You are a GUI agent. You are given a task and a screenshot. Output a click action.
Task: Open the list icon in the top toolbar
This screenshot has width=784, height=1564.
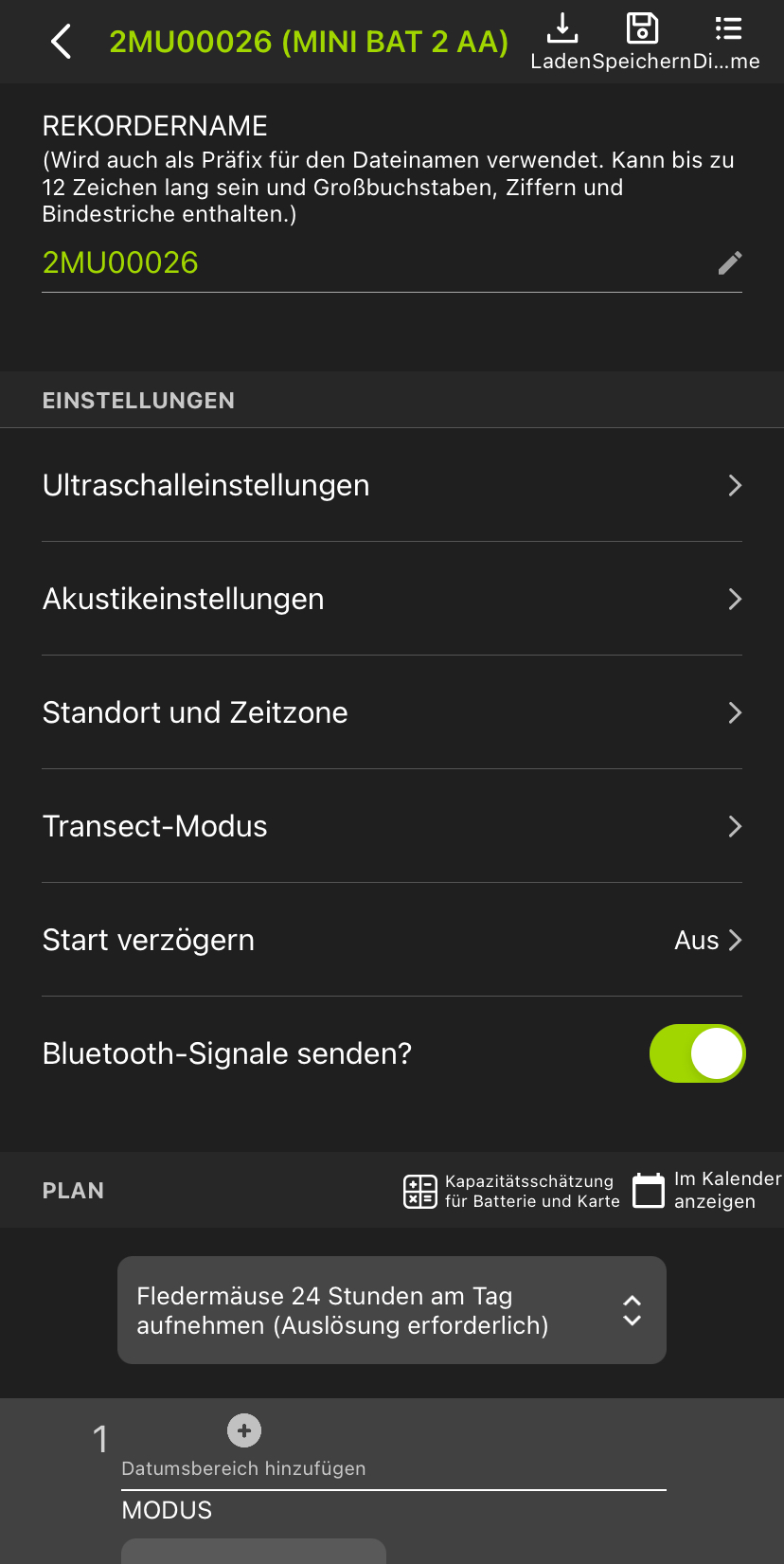coord(729,29)
